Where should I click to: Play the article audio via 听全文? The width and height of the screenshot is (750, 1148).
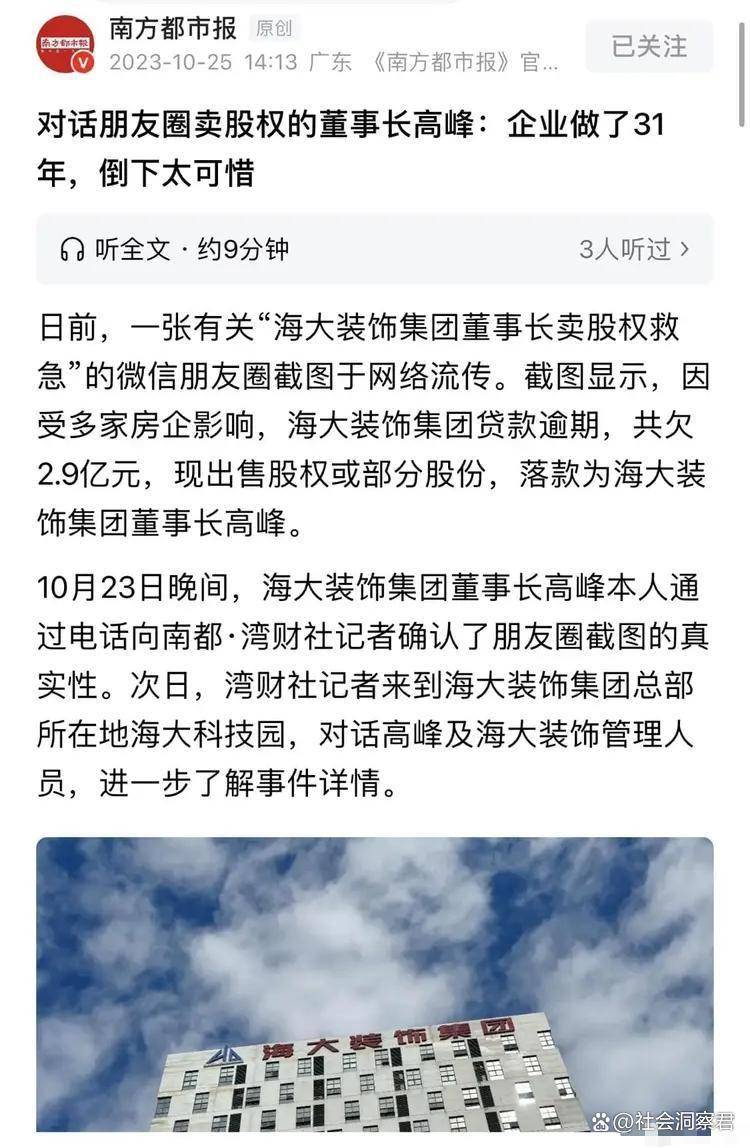pyautogui.click(x=132, y=249)
